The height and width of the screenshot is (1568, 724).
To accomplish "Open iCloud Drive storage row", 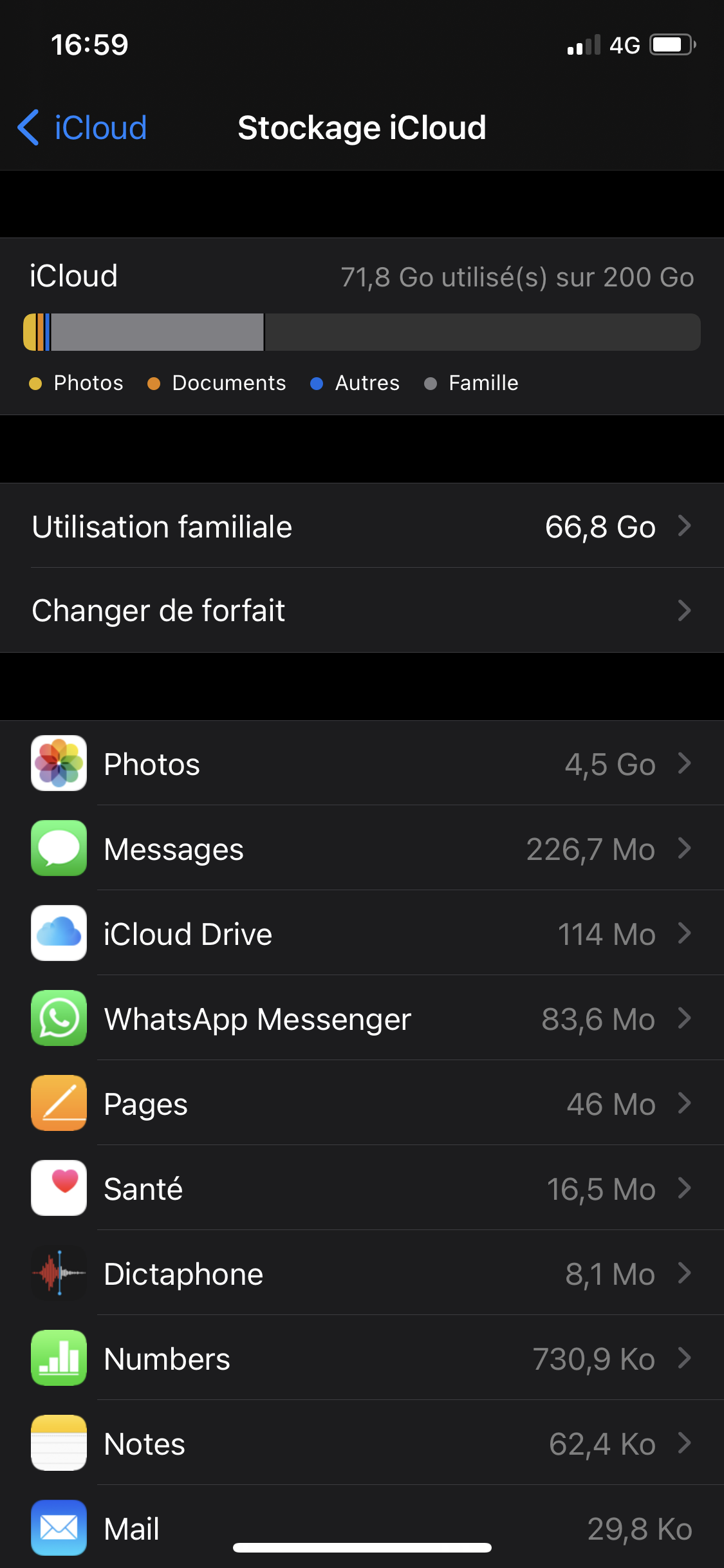I will (x=362, y=934).
